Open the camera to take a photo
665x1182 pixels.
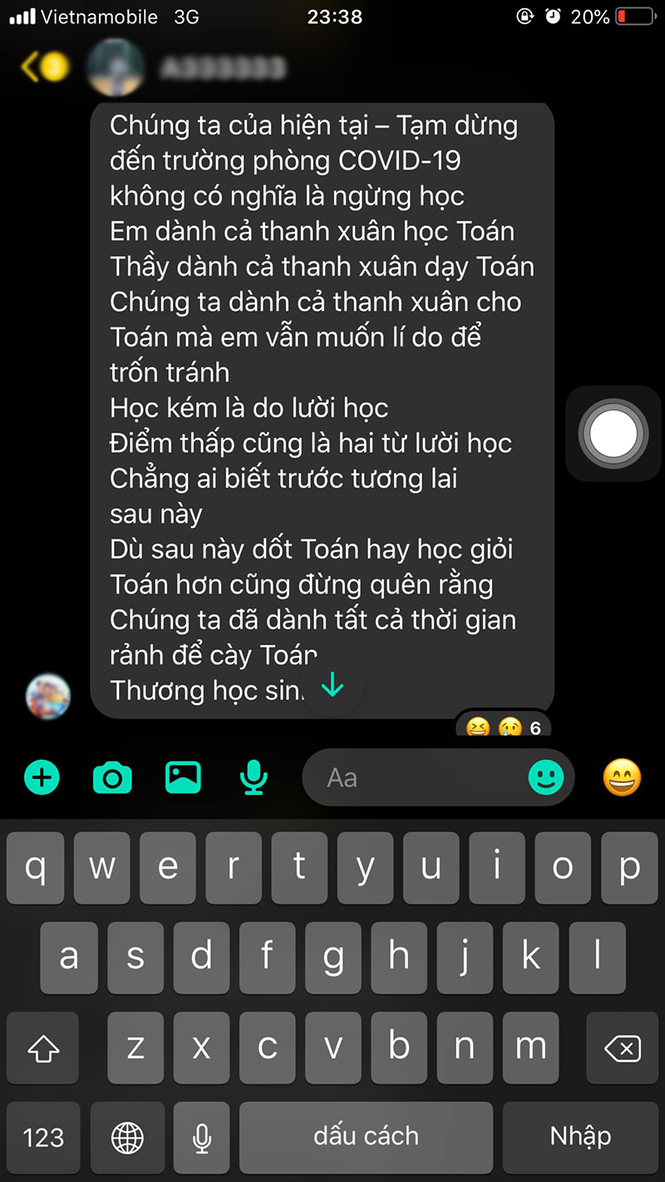[112, 777]
